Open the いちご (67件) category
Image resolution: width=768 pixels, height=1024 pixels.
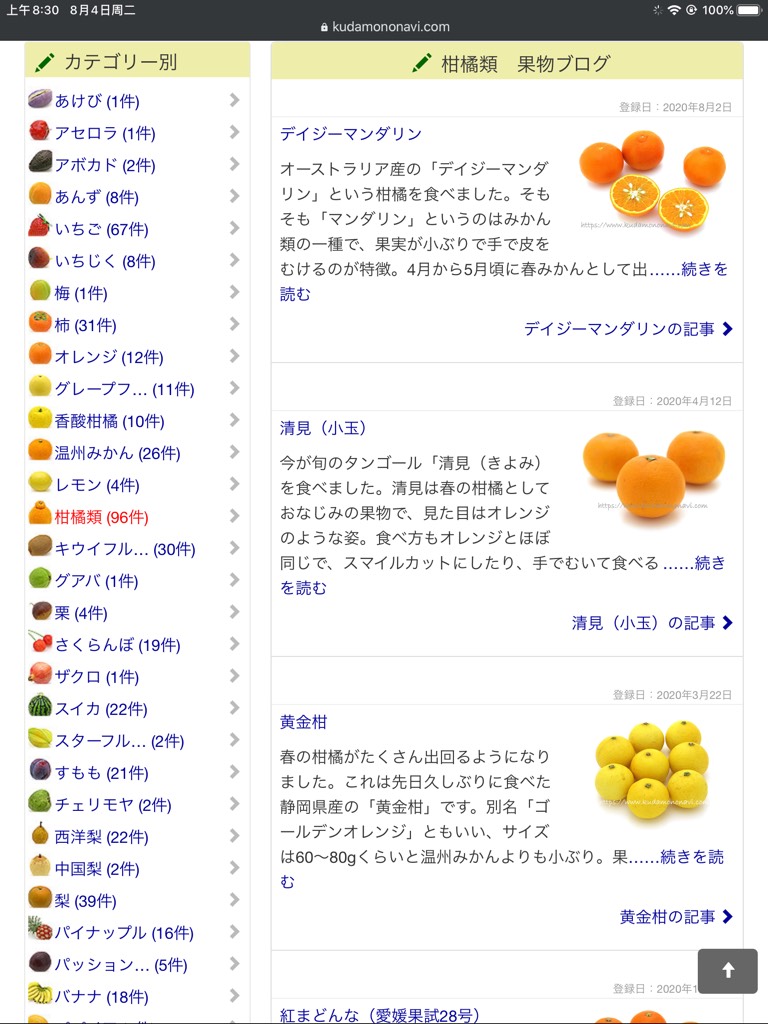[98, 229]
